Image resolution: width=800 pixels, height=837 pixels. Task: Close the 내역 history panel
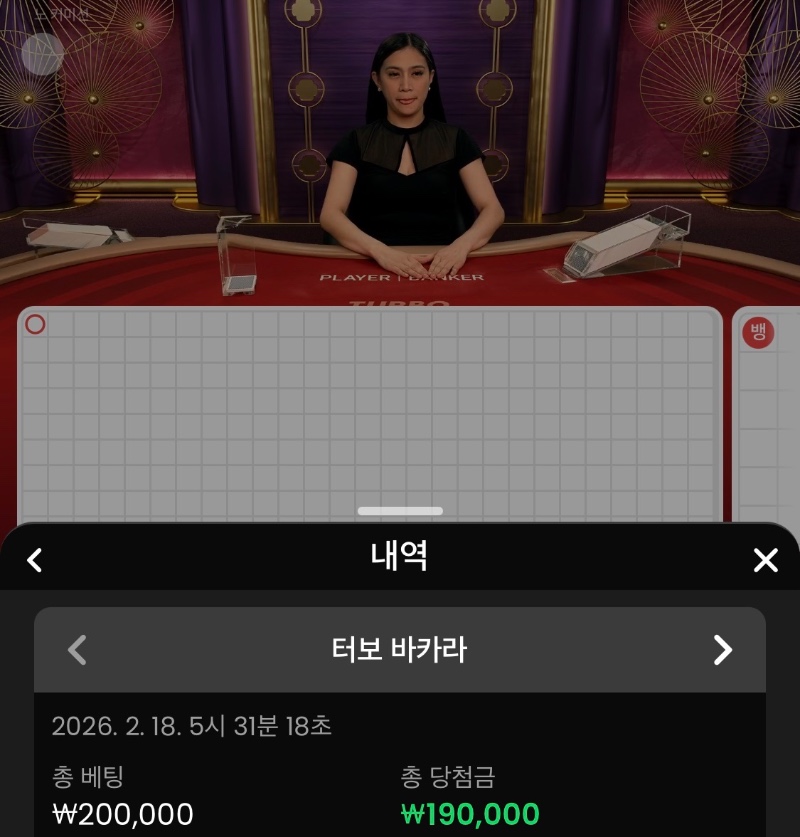(x=765, y=560)
